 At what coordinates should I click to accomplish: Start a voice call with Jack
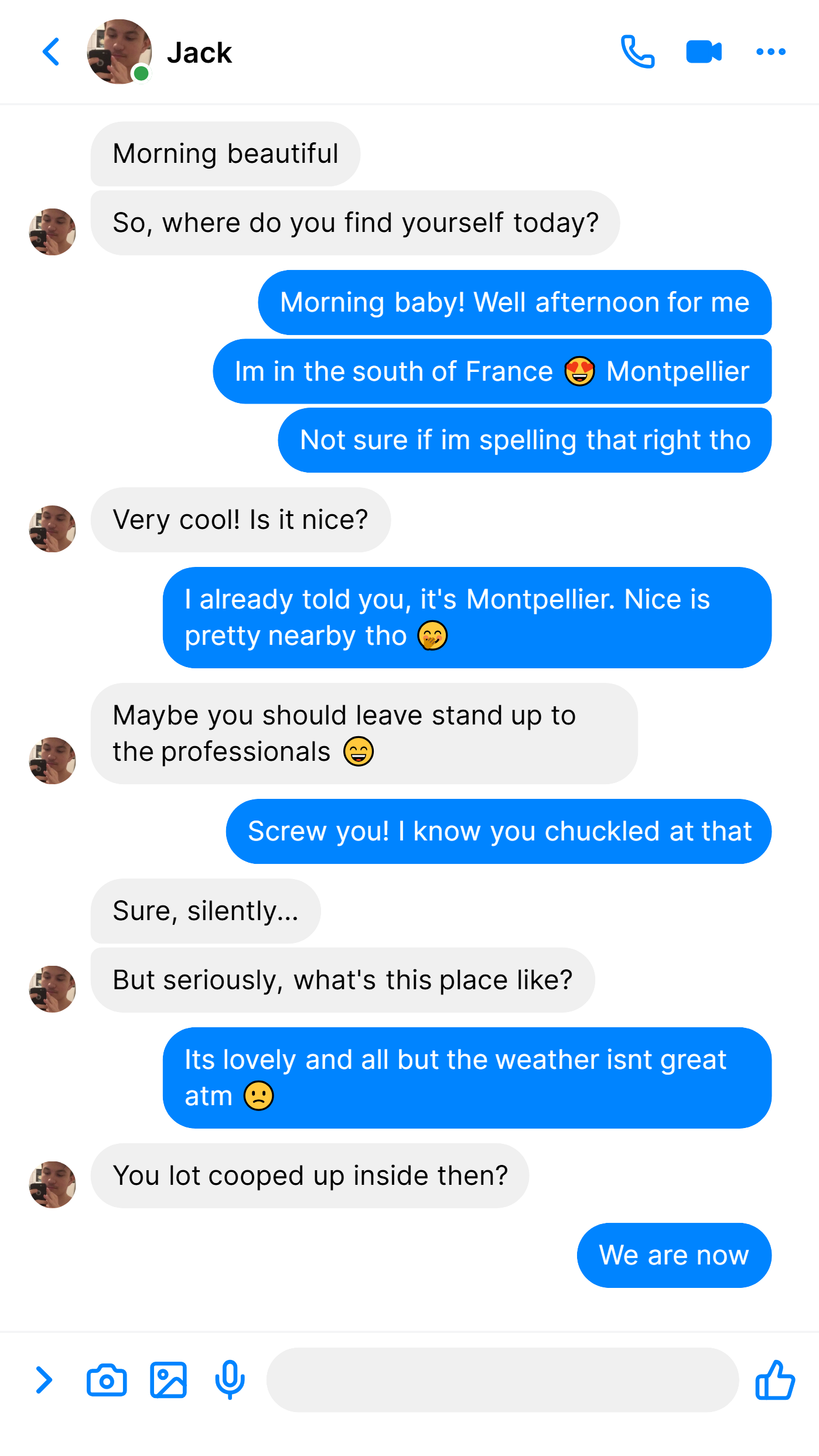point(637,52)
